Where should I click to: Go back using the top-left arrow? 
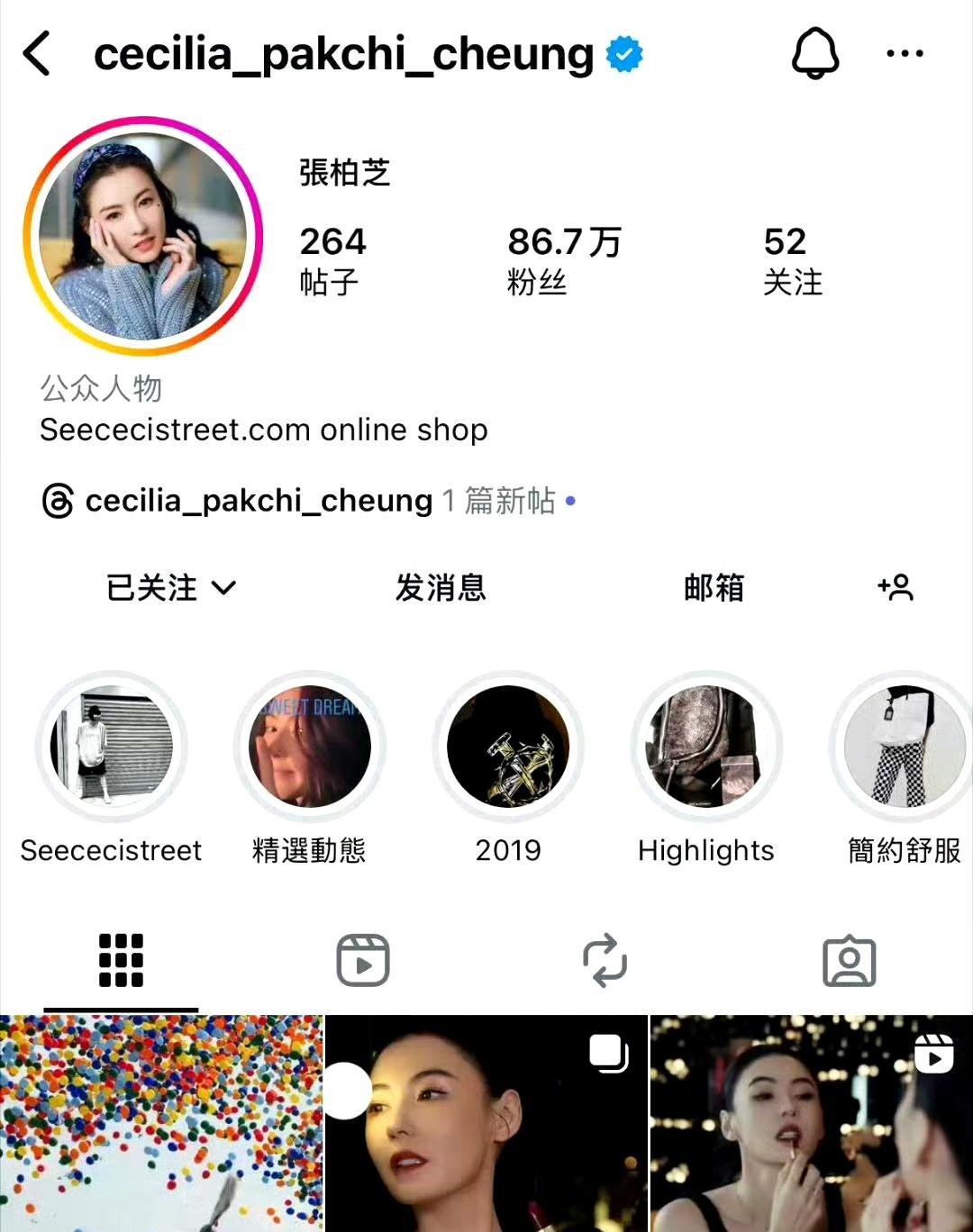[x=38, y=53]
